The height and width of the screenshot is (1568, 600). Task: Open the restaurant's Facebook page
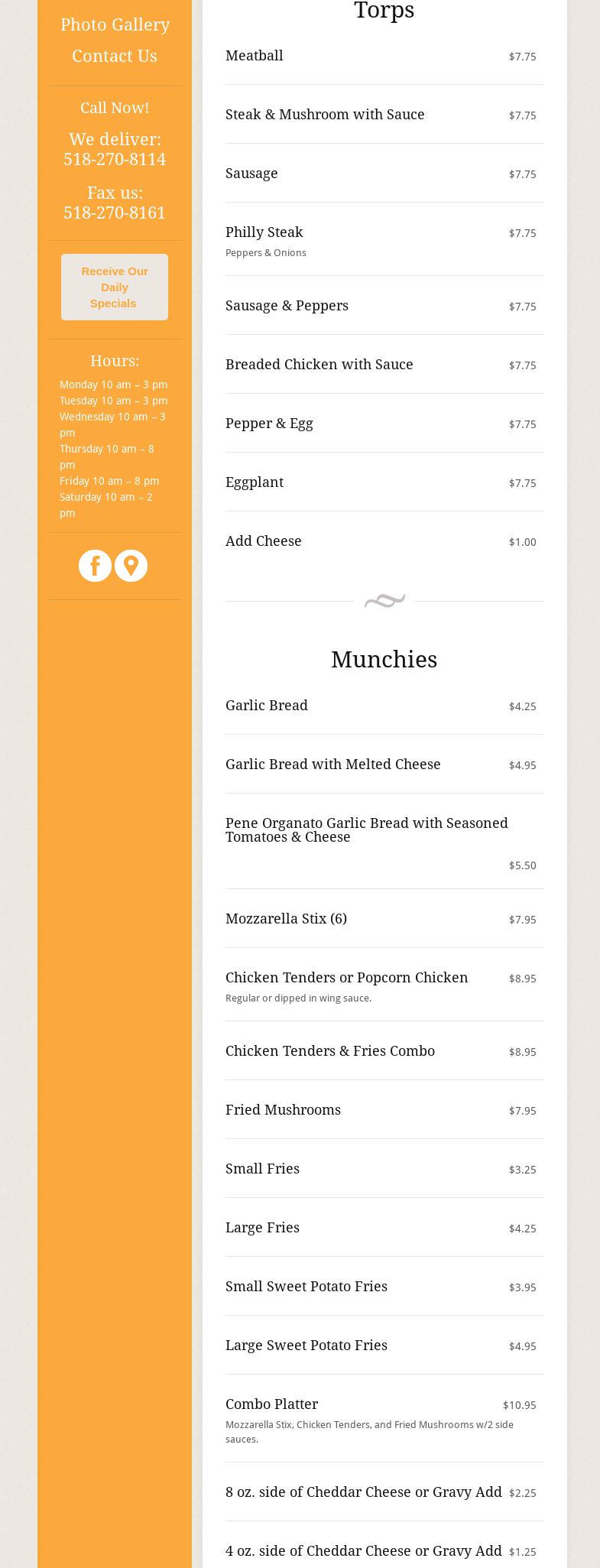click(x=95, y=566)
